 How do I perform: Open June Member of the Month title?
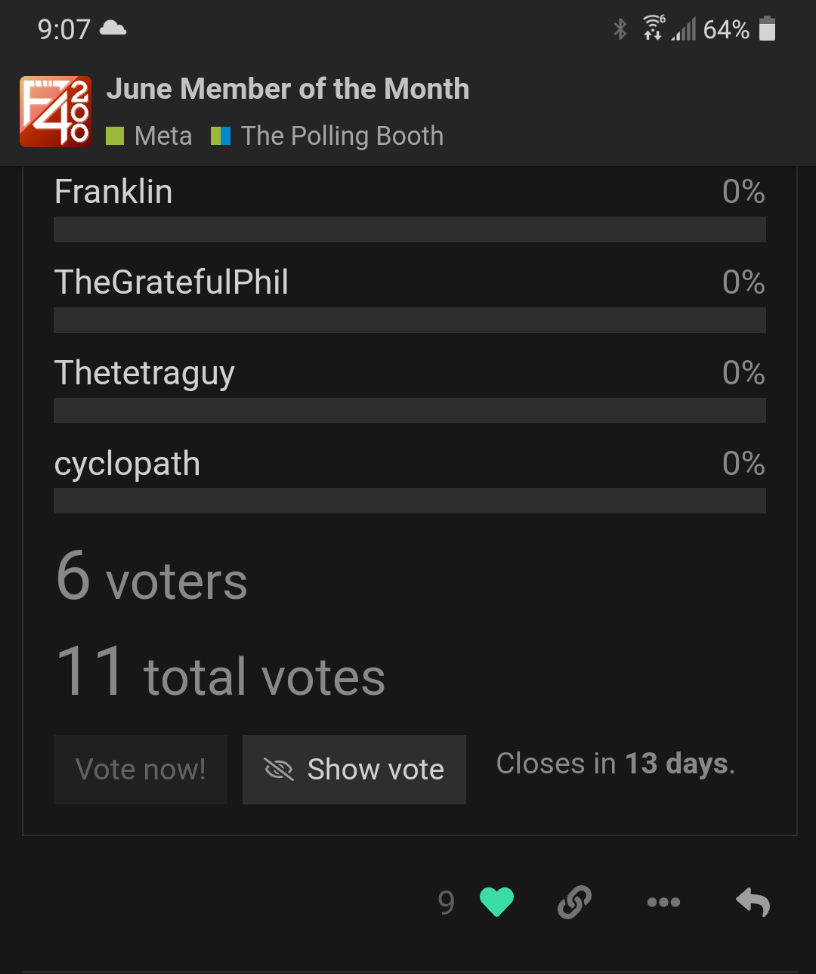[287, 89]
